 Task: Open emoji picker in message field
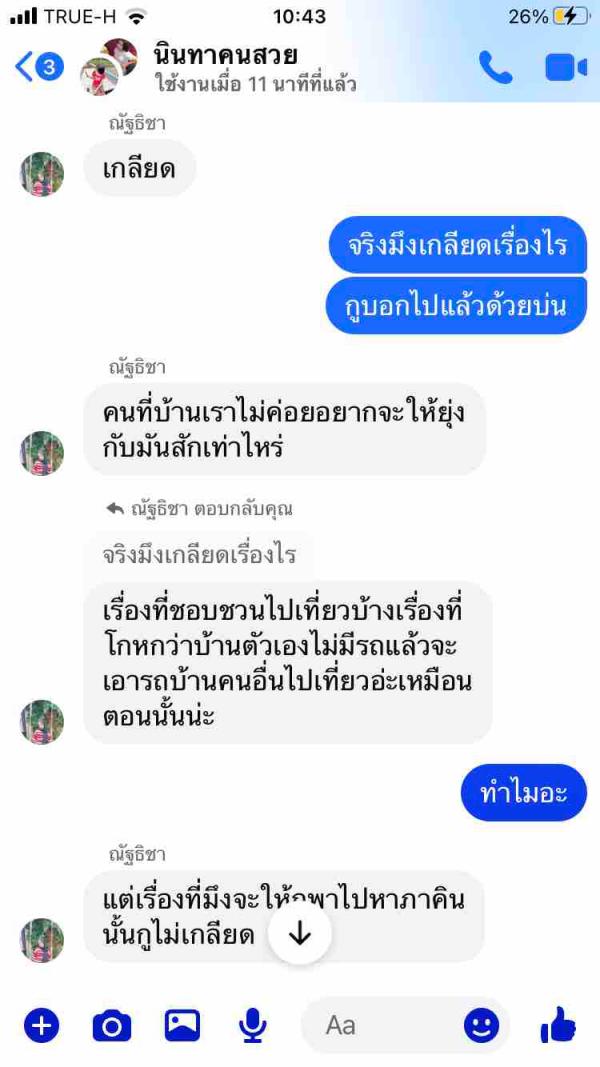pyautogui.click(x=481, y=1025)
